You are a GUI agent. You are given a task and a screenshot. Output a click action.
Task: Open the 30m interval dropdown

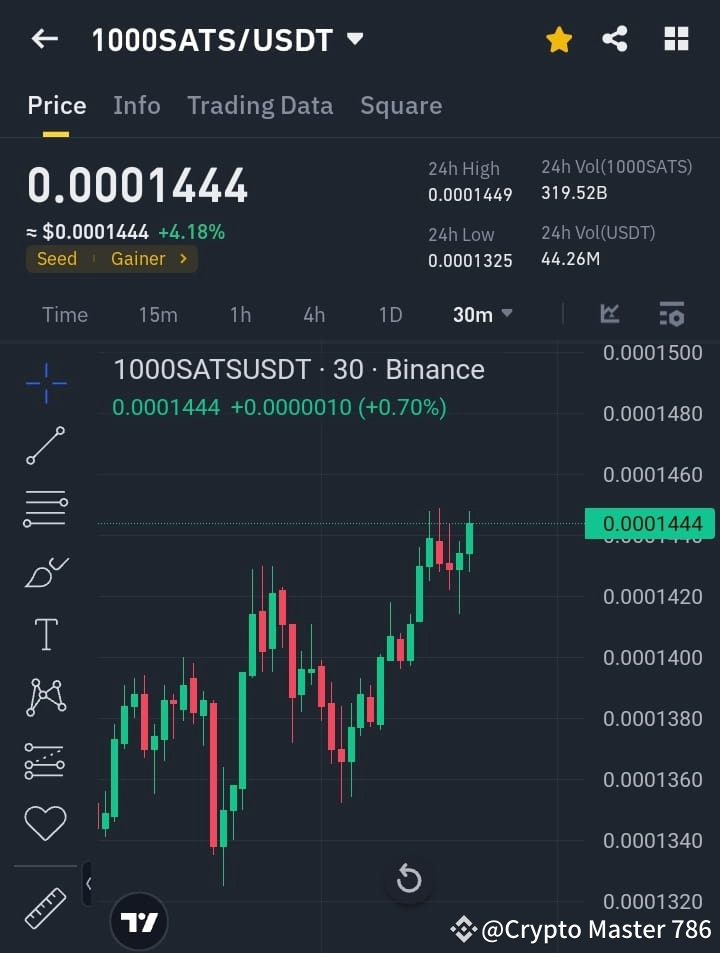pyautogui.click(x=481, y=314)
